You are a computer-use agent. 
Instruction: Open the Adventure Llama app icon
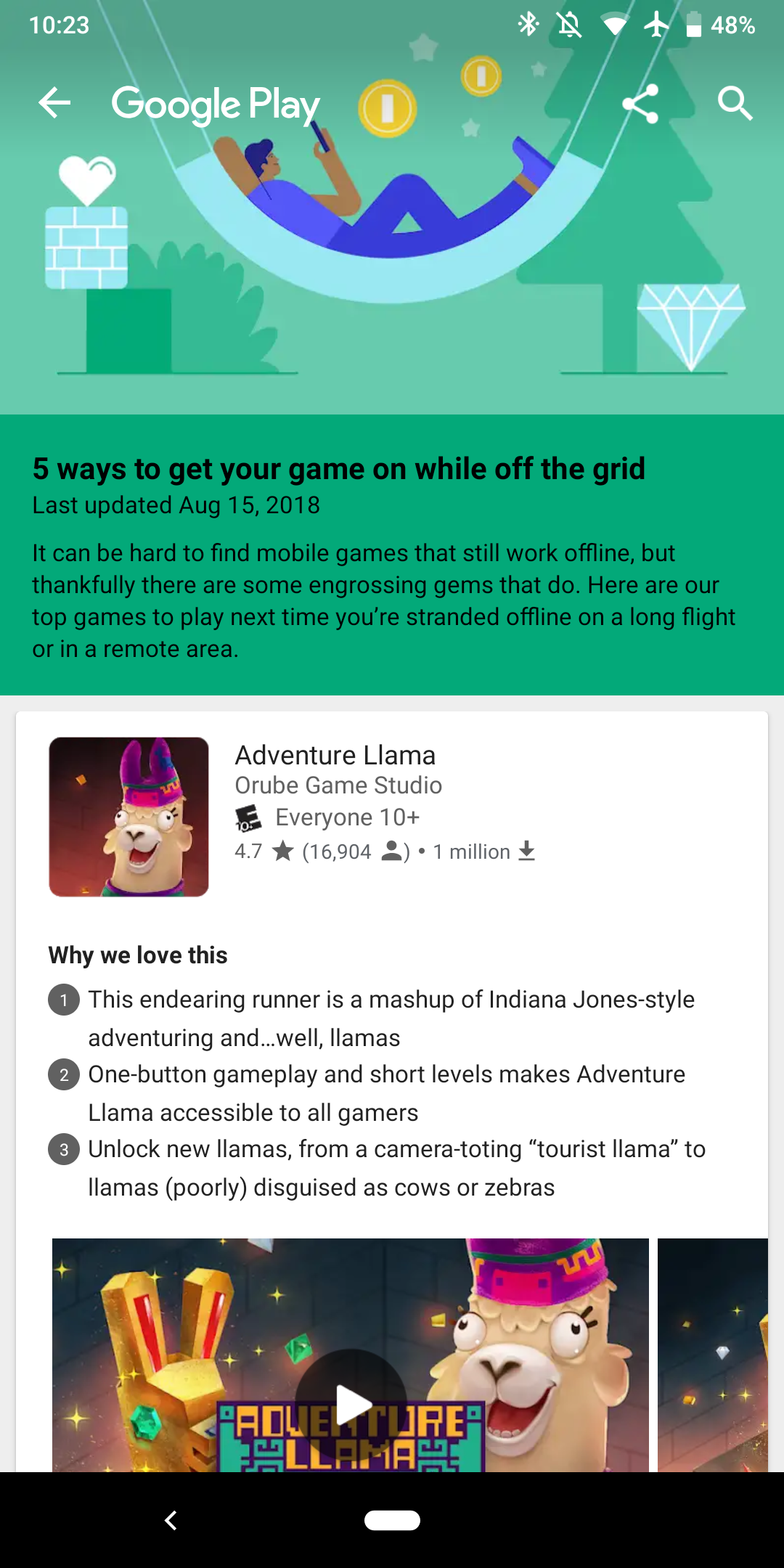(128, 814)
